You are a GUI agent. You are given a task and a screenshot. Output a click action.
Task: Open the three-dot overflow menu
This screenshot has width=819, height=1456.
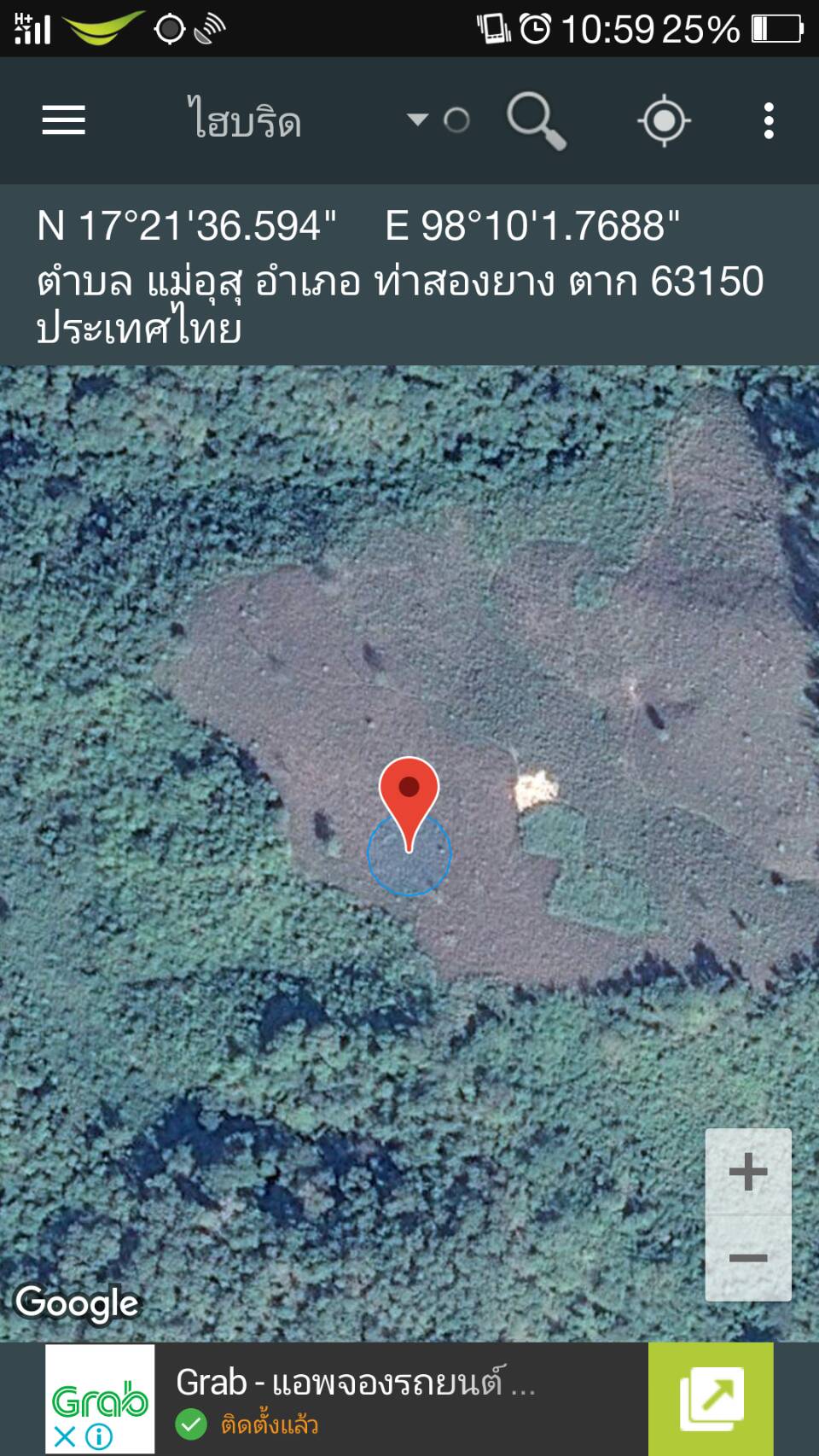(x=769, y=120)
